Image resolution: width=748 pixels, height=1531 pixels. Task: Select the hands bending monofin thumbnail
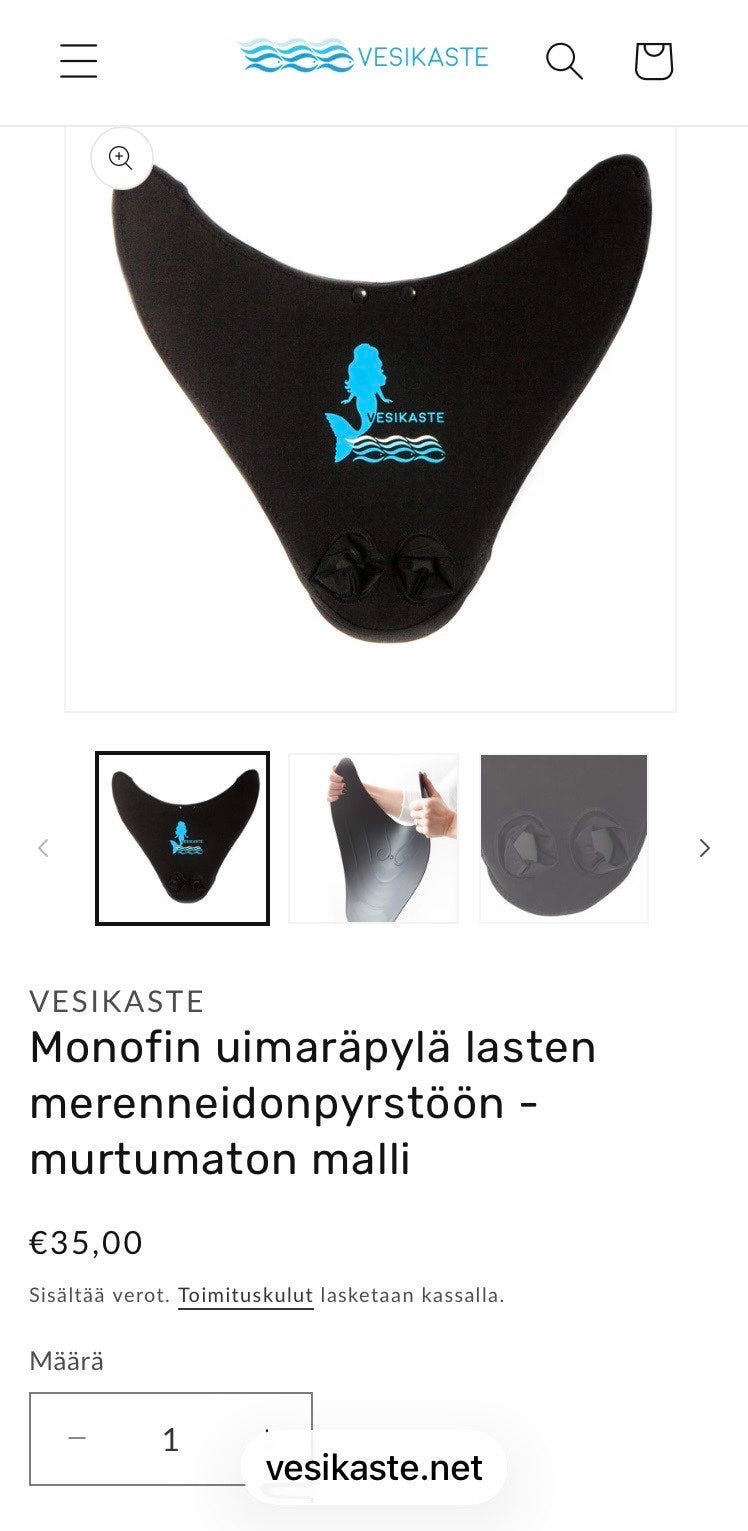pyautogui.click(x=373, y=838)
